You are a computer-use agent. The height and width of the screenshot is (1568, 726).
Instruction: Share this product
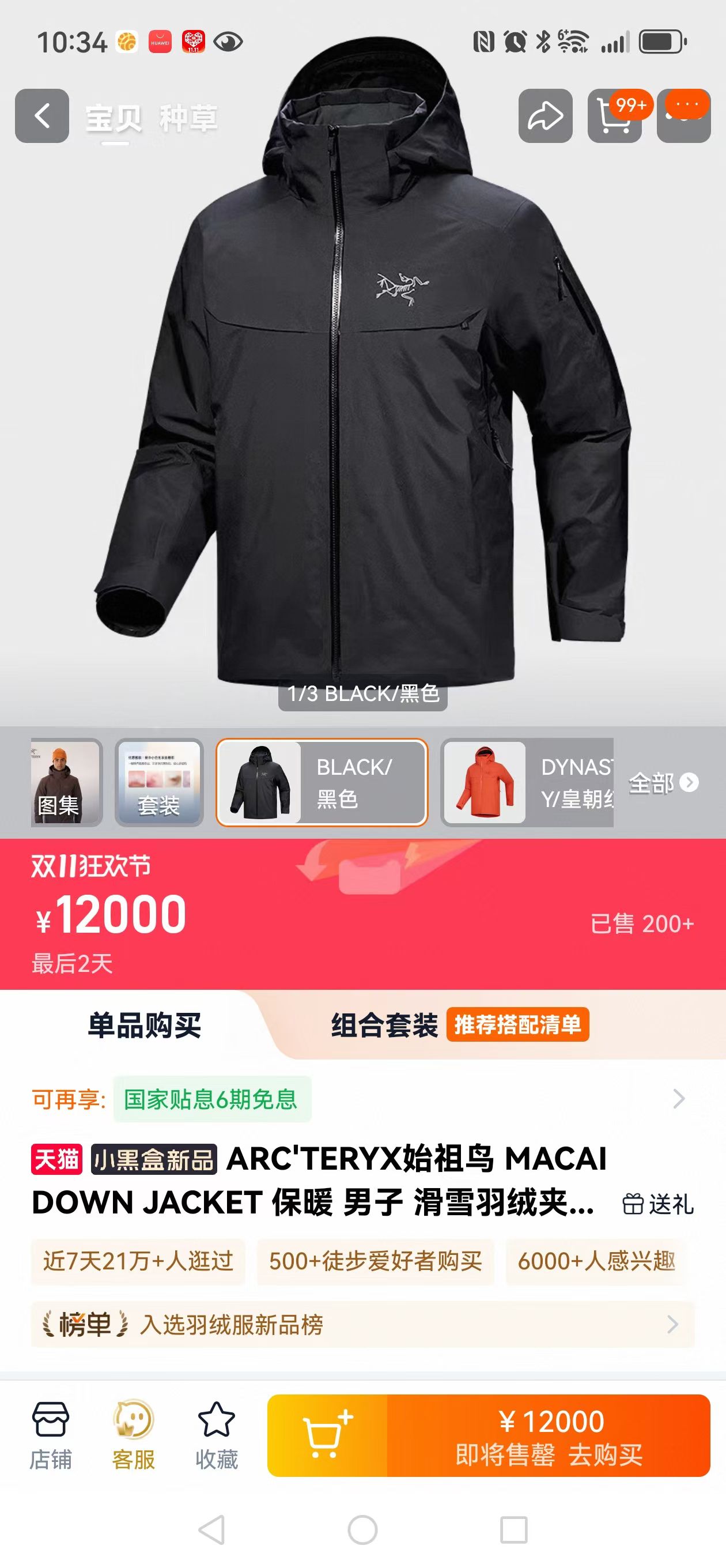pos(544,116)
